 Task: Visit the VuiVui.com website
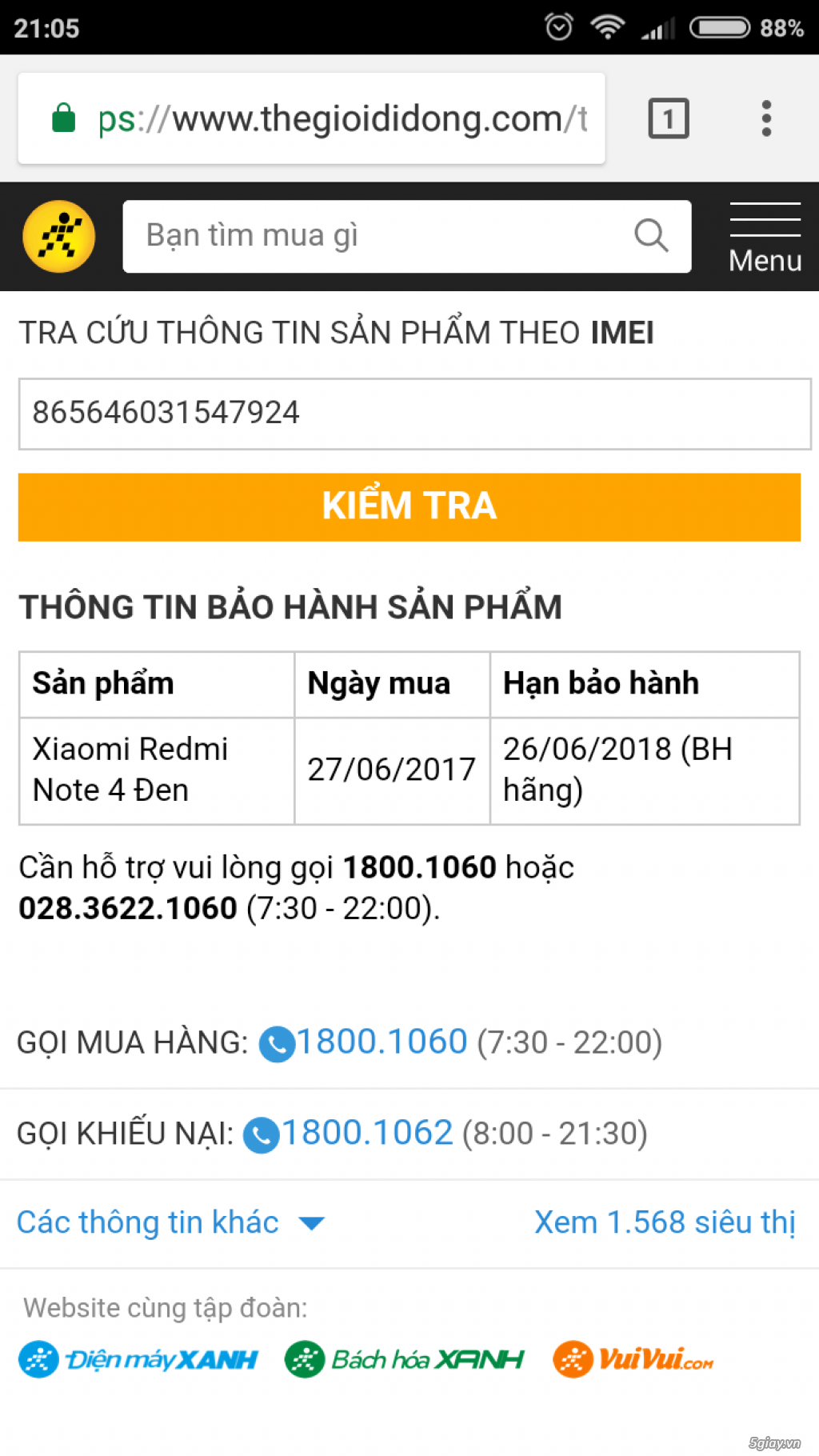point(633,1359)
